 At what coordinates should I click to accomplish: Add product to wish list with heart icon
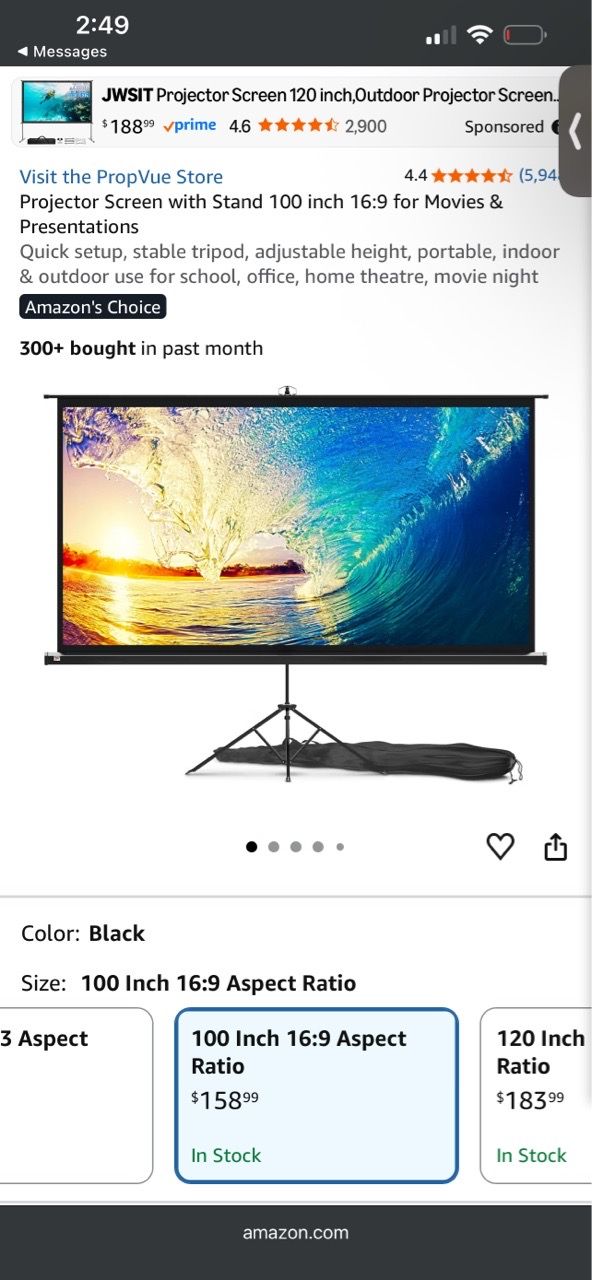coord(500,847)
